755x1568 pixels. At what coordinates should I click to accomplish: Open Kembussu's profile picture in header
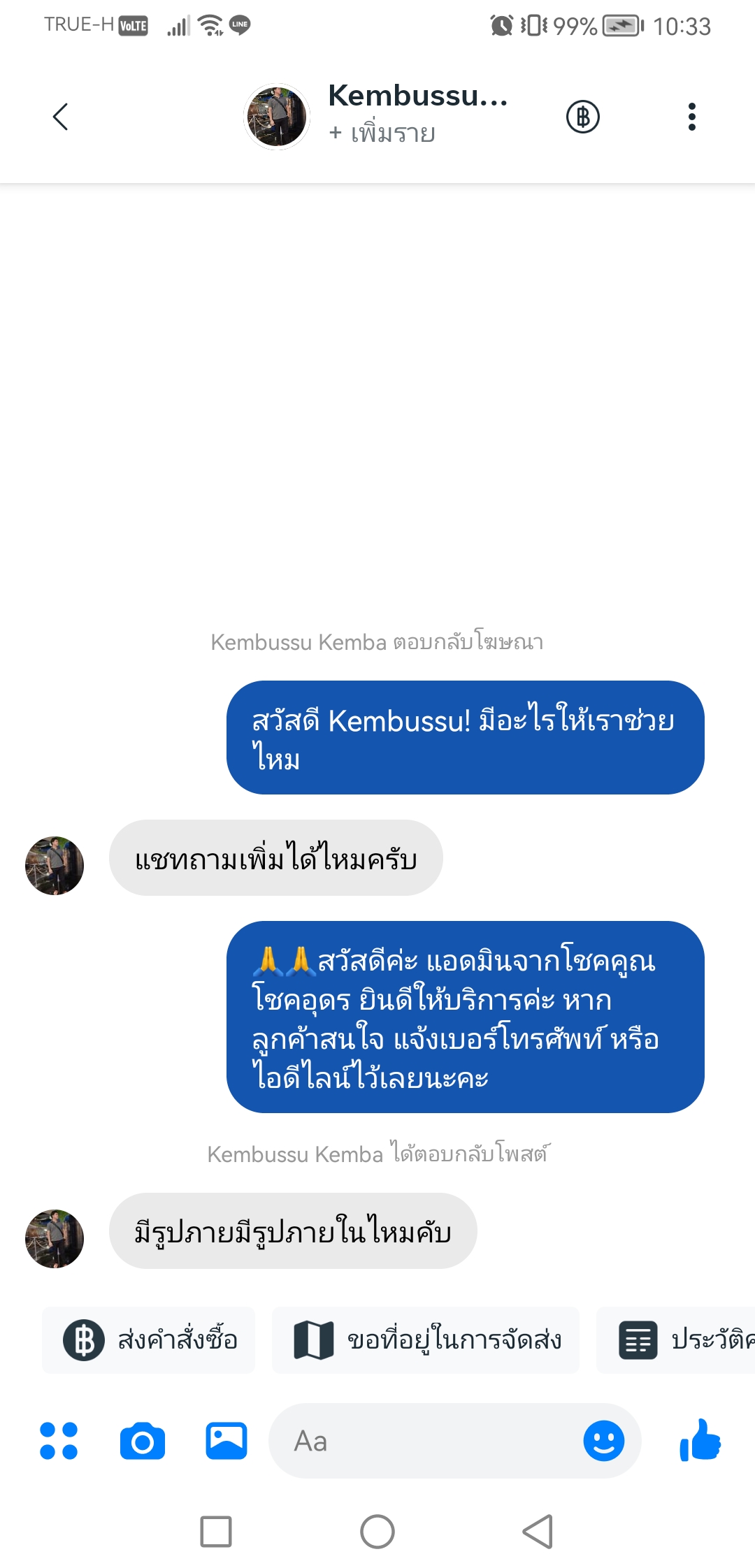277,117
